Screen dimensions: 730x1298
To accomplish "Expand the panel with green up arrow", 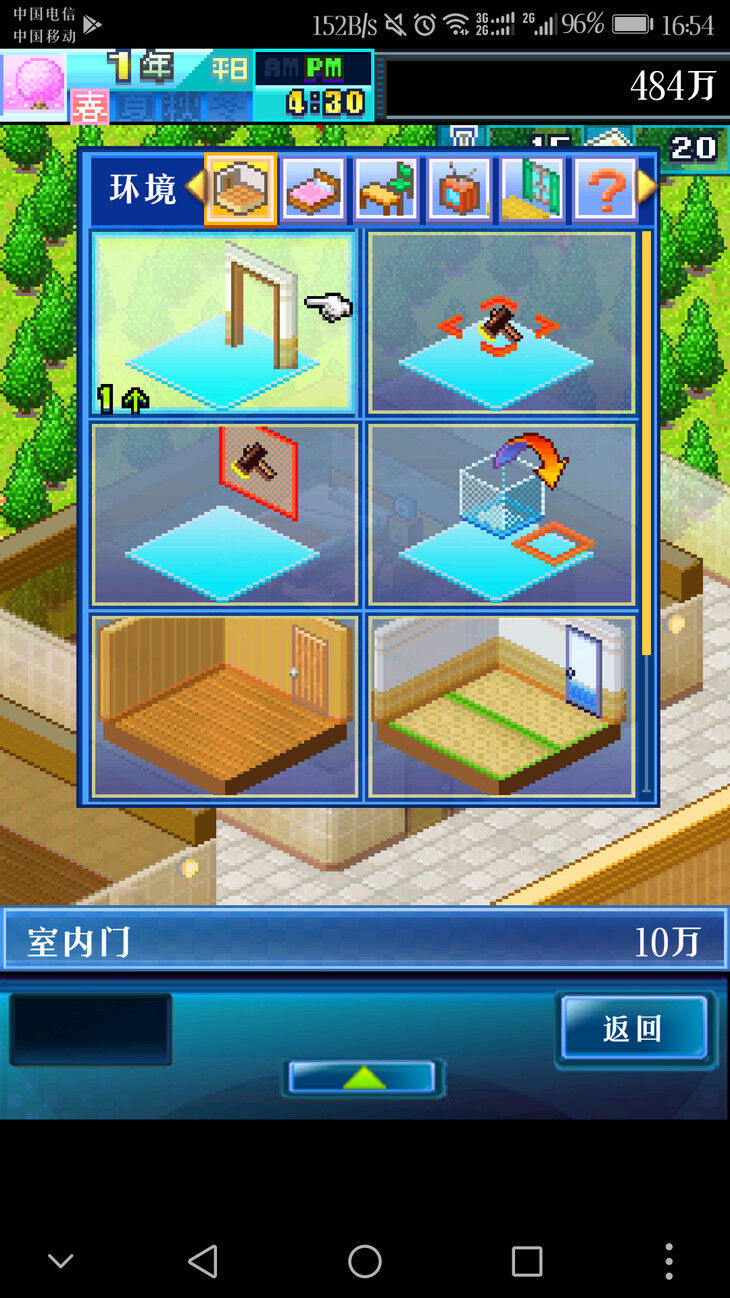I will click(363, 1077).
